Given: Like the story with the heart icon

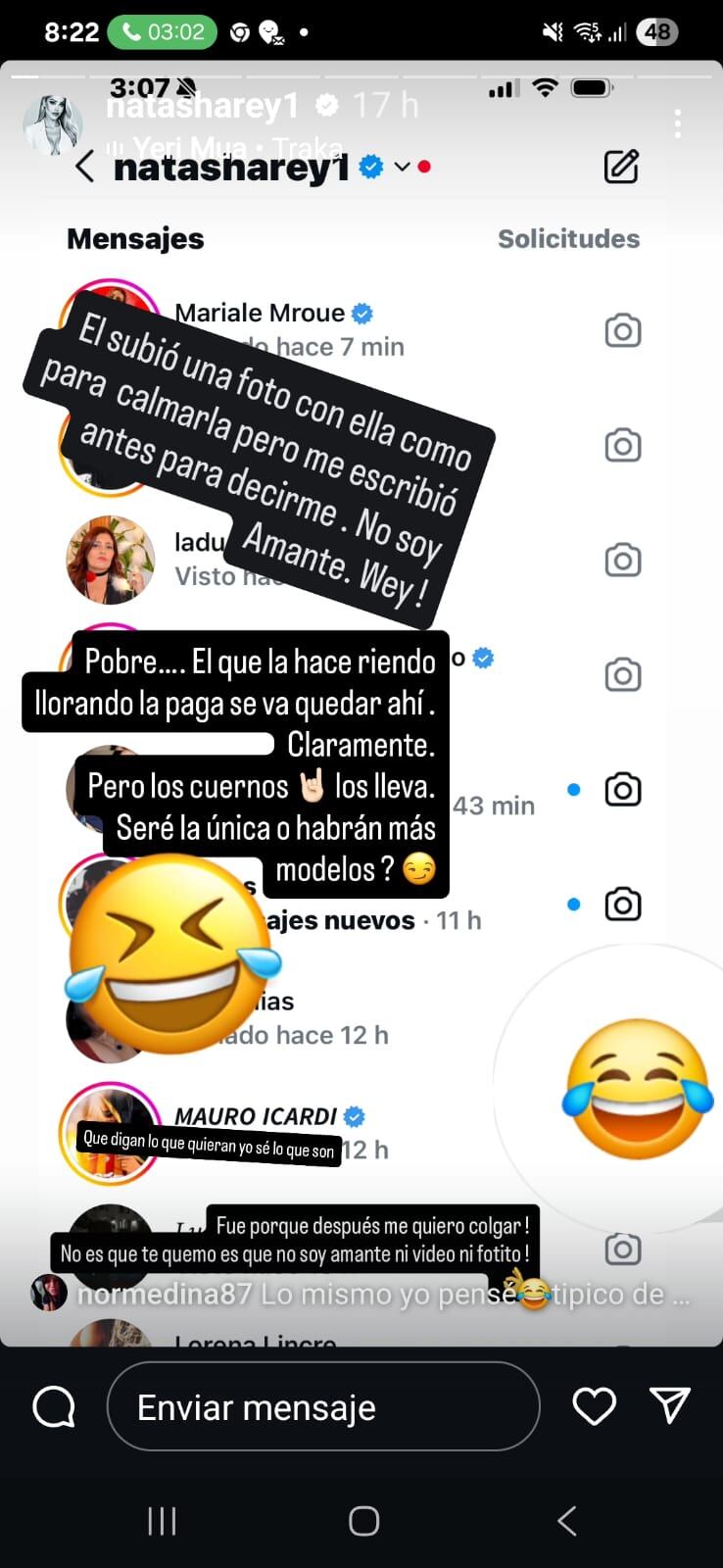Looking at the screenshot, I should click(x=593, y=1406).
